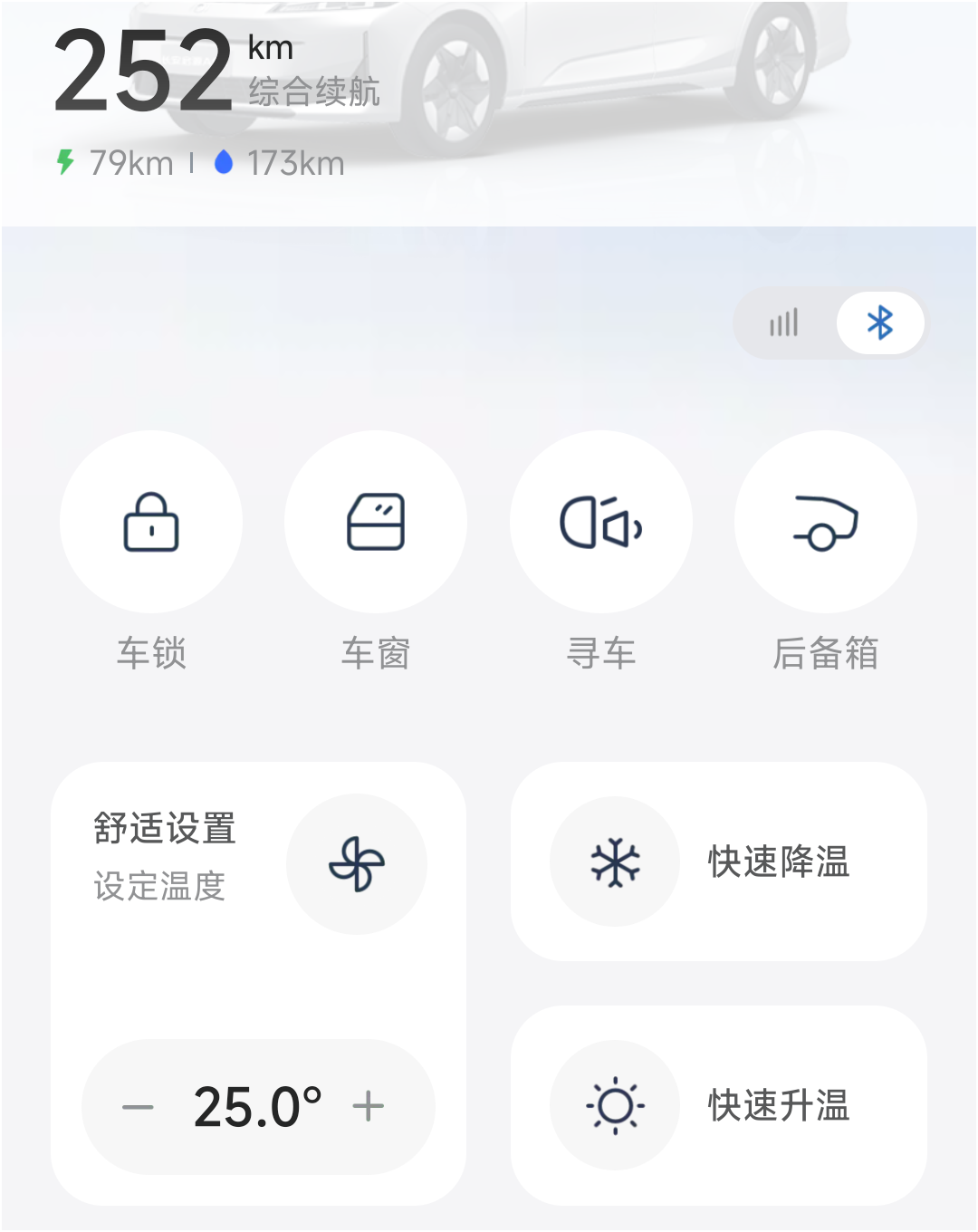Tap the 车锁 lock button

coord(151,522)
